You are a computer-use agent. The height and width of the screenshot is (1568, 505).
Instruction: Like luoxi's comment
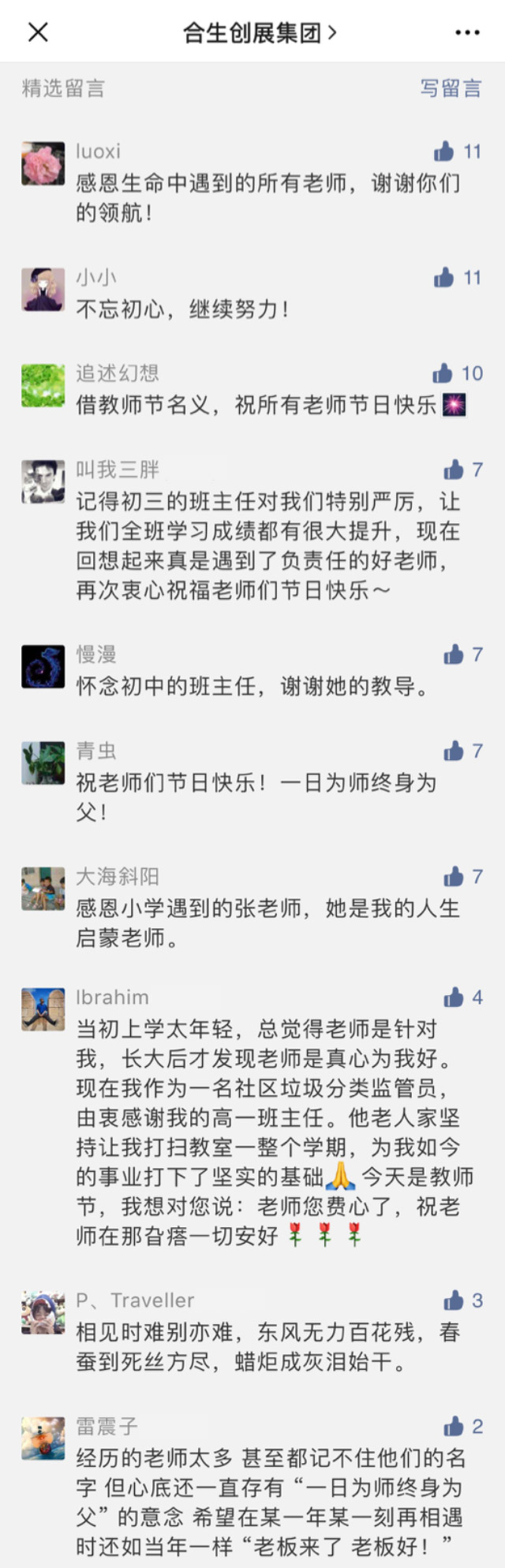[x=444, y=151]
